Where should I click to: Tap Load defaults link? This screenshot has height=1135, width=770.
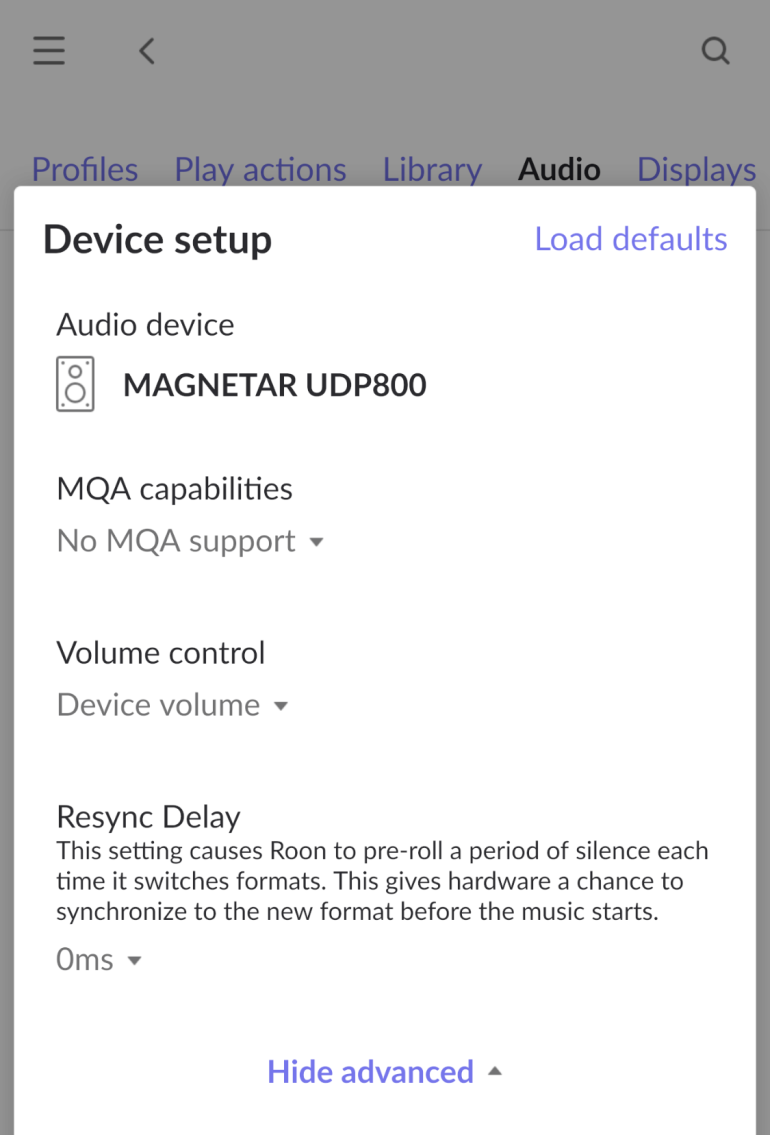[x=631, y=239]
